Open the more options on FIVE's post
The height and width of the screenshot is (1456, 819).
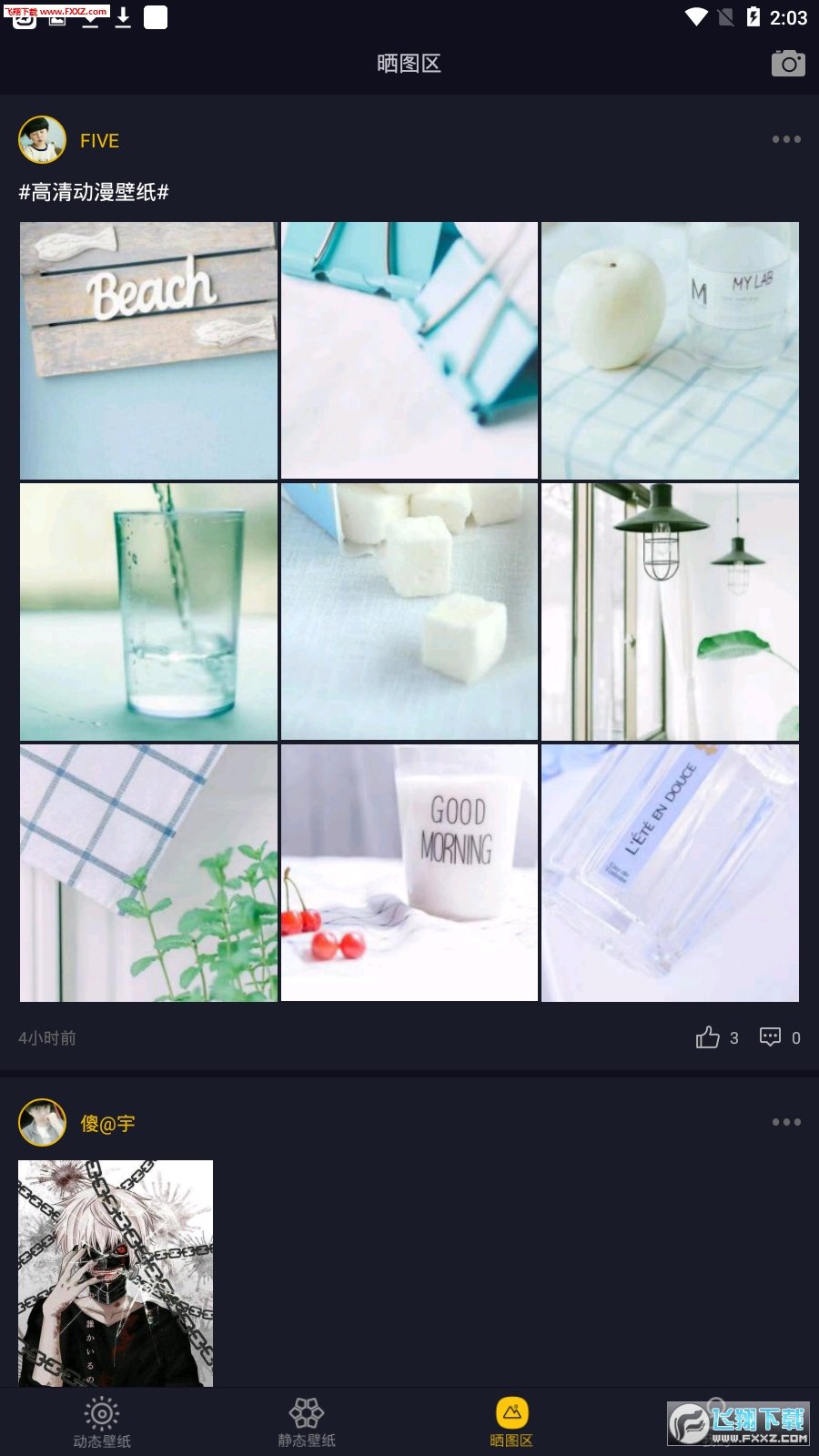click(786, 139)
